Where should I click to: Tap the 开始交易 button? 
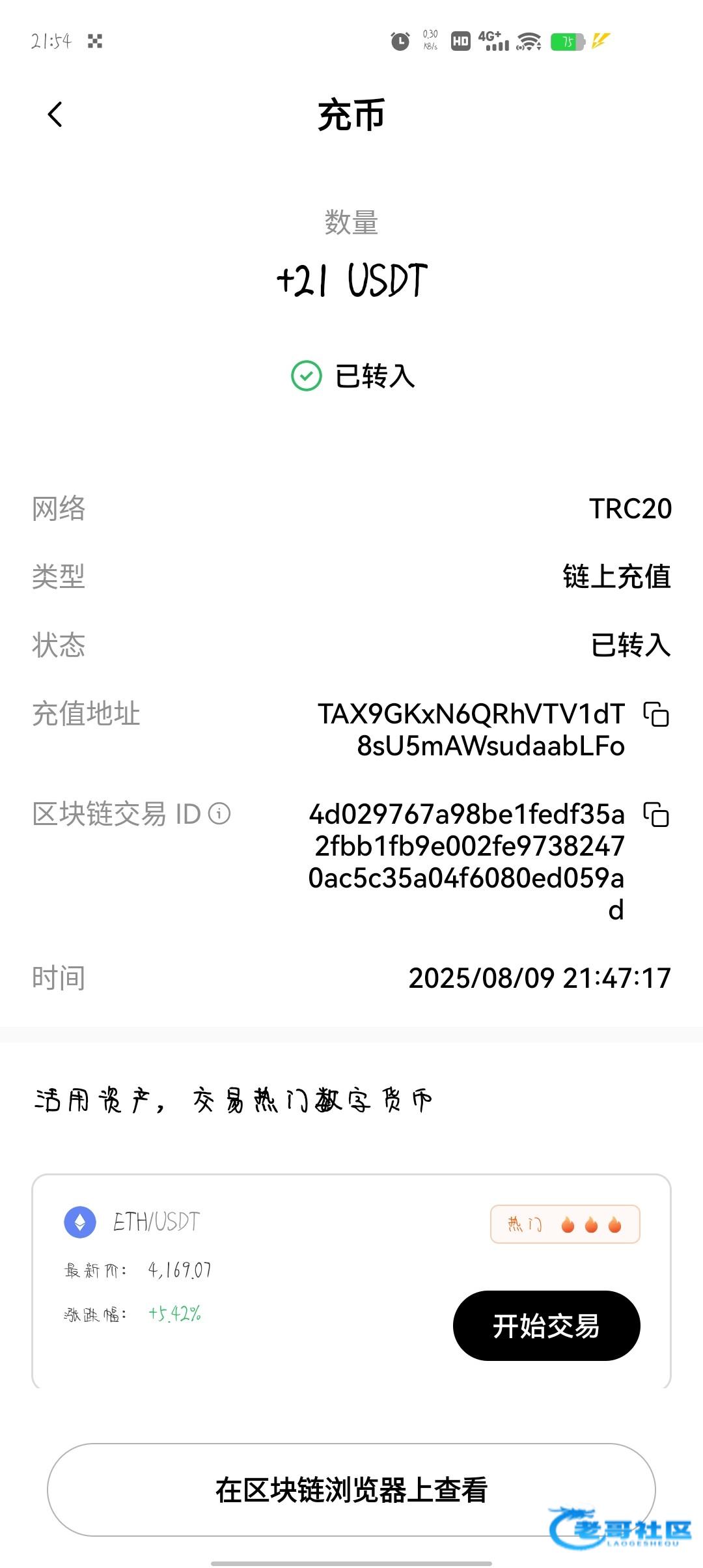point(546,1326)
